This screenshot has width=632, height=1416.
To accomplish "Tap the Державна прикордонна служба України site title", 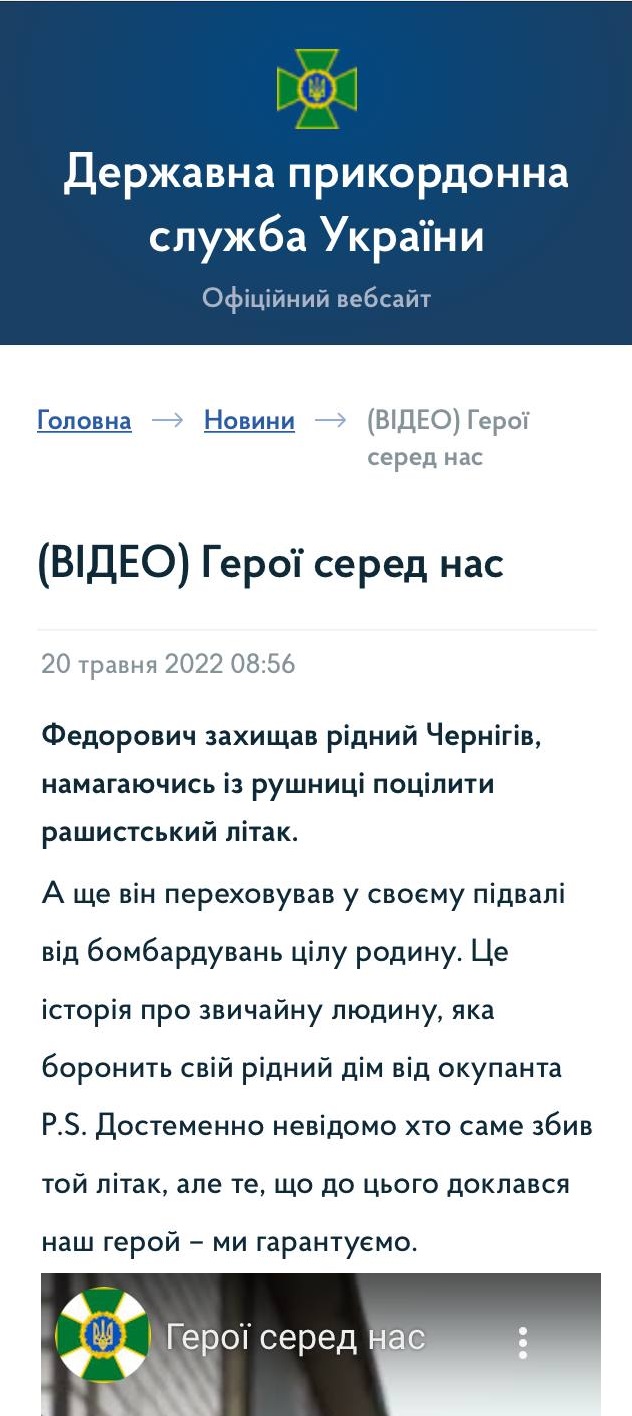I will (316, 204).
